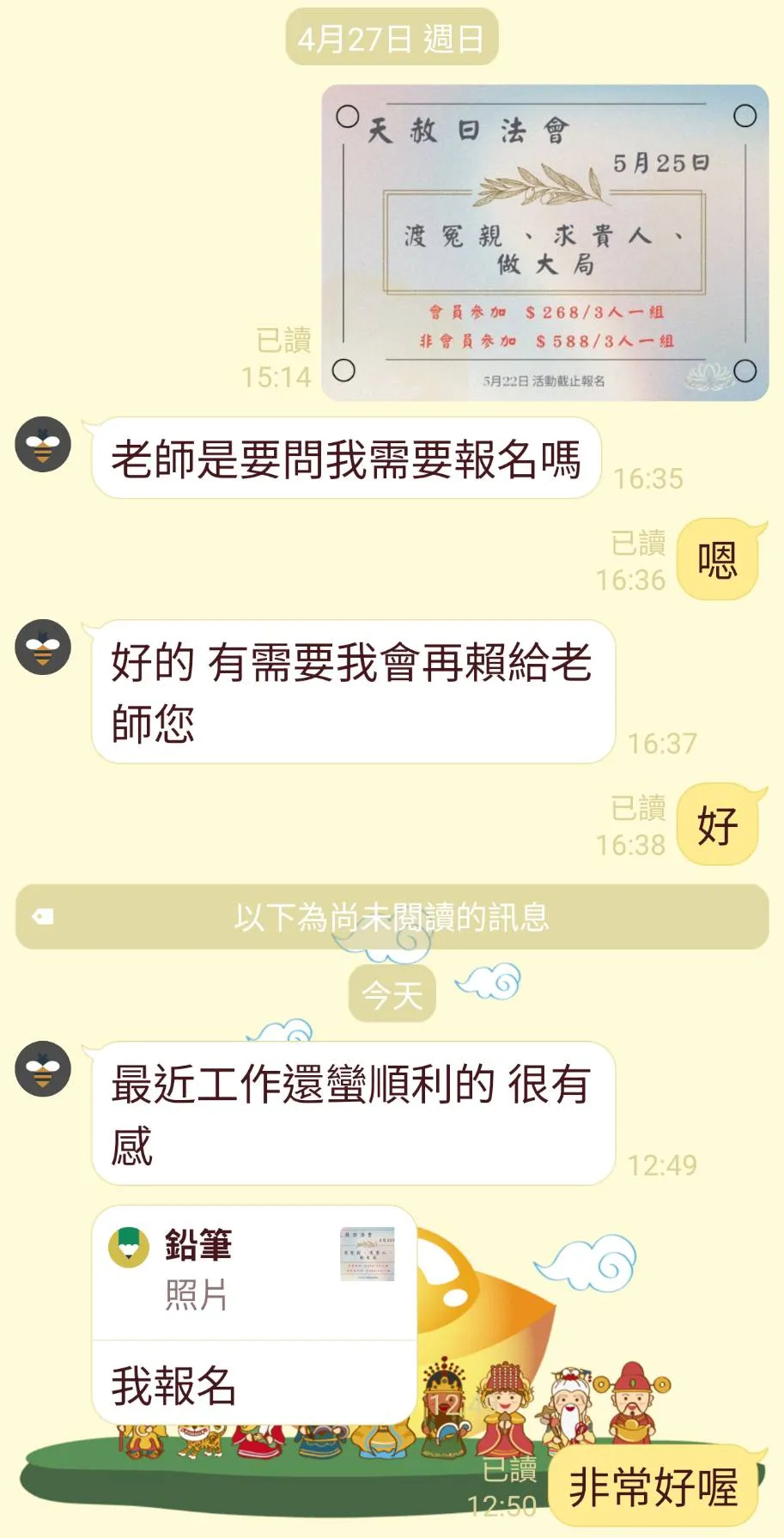Open the quoted 鉛筆 照片 reply preview
Image resolution: width=784 pixels, height=1538 pixels.
click(254, 1273)
